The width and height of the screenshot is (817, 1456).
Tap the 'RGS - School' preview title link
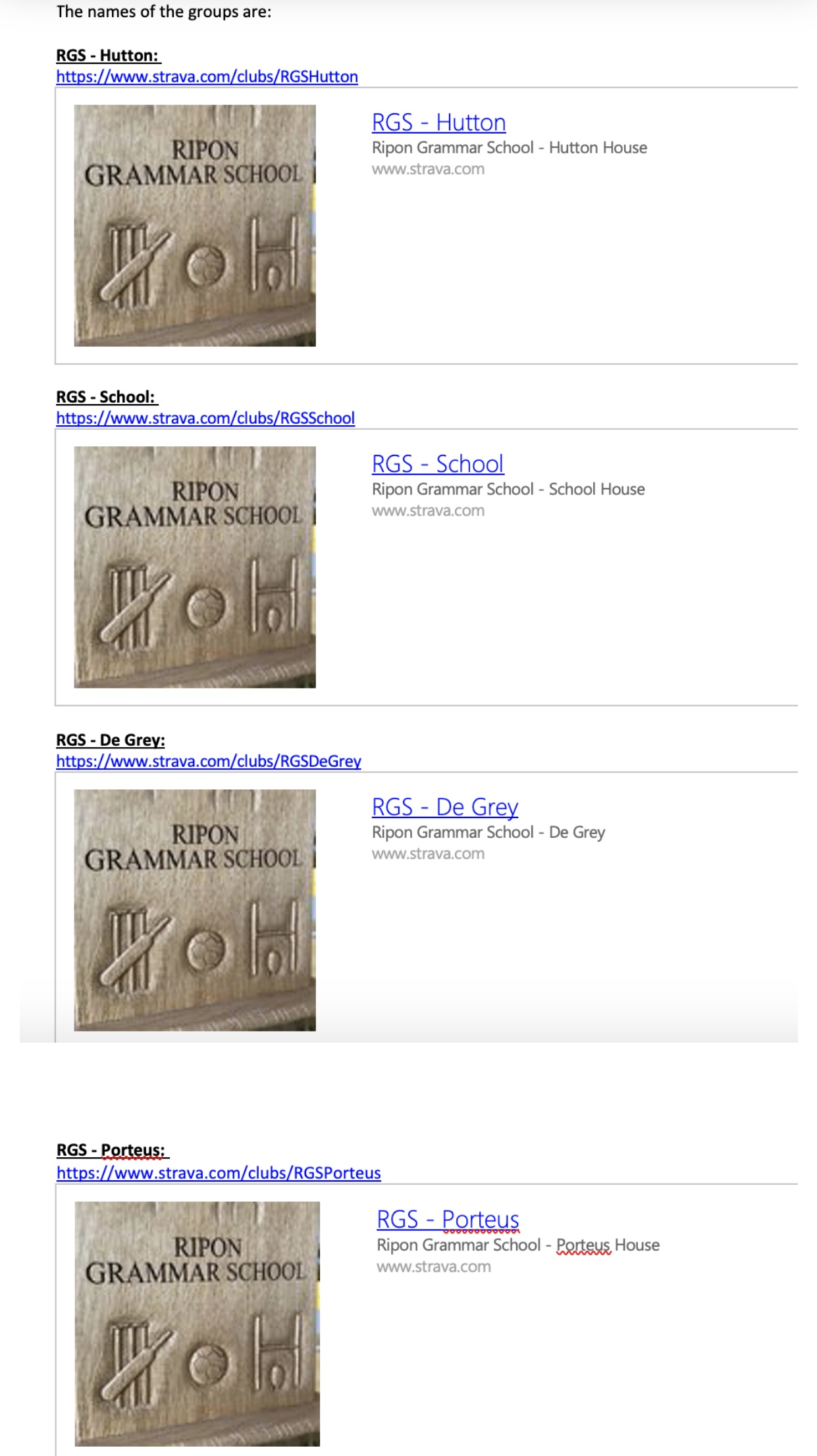[437, 465]
